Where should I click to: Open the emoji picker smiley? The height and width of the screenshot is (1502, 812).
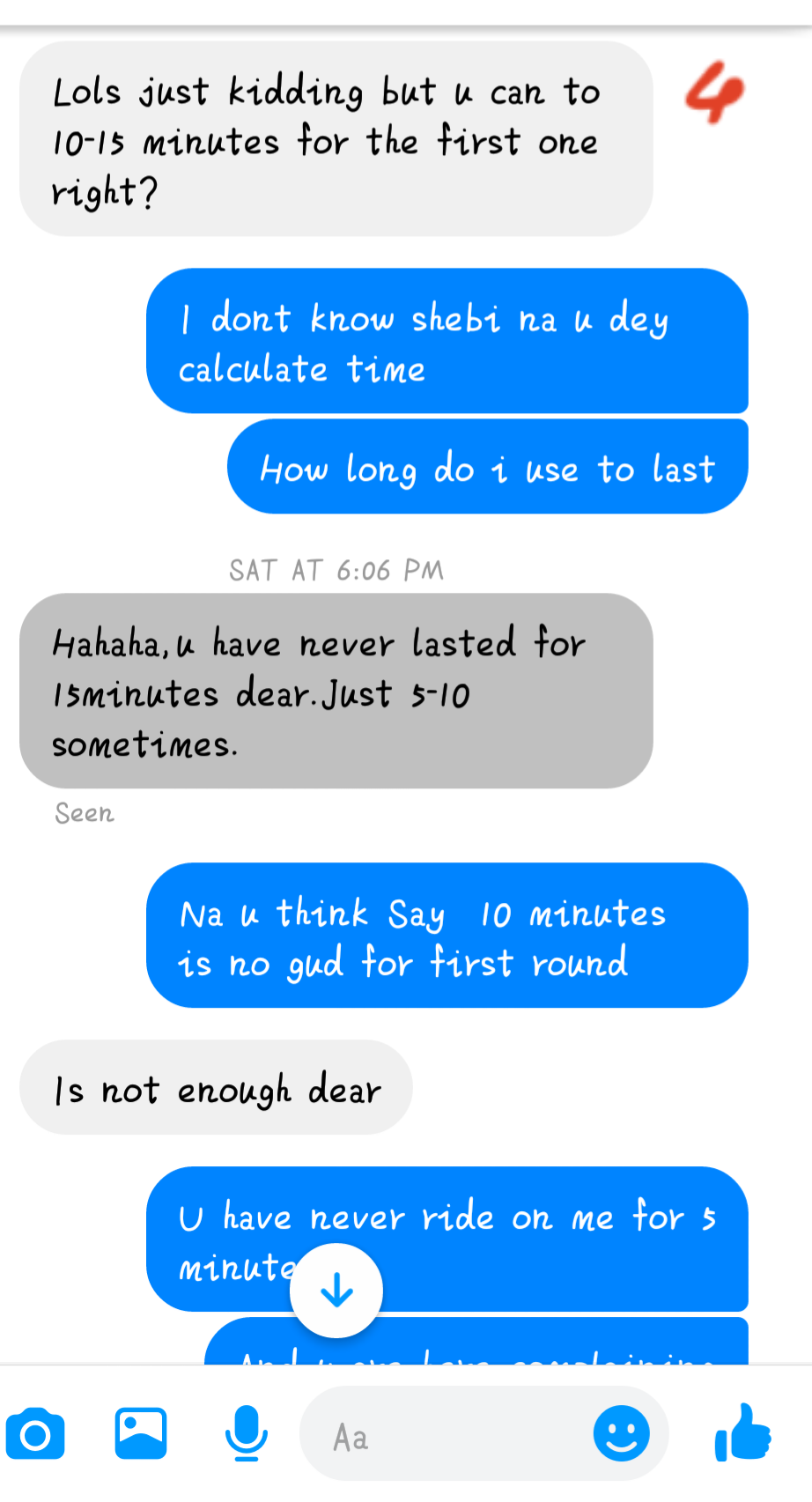[621, 1433]
